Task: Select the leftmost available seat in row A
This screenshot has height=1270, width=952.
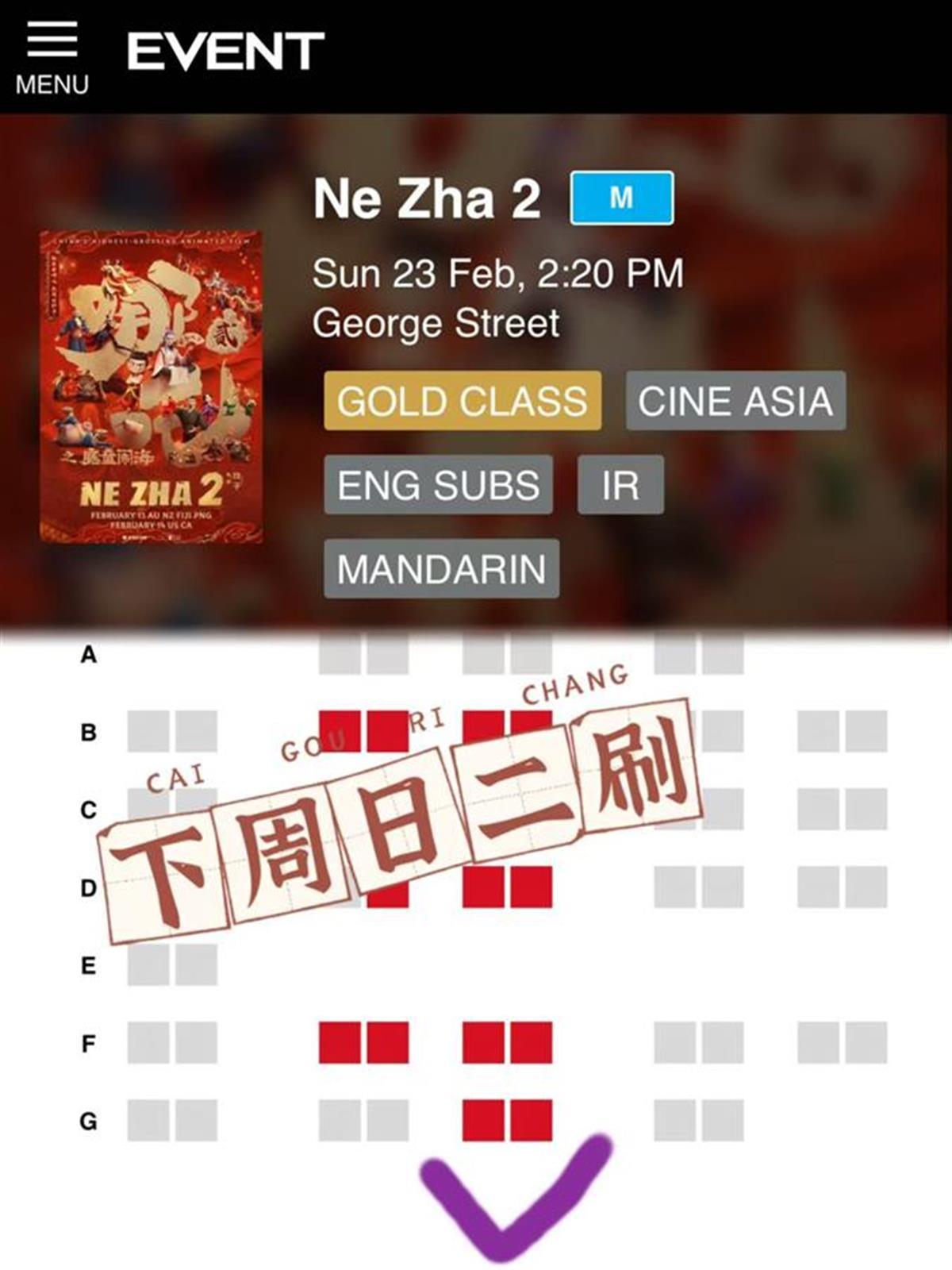Action: pyautogui.click(x=340, y=655)
